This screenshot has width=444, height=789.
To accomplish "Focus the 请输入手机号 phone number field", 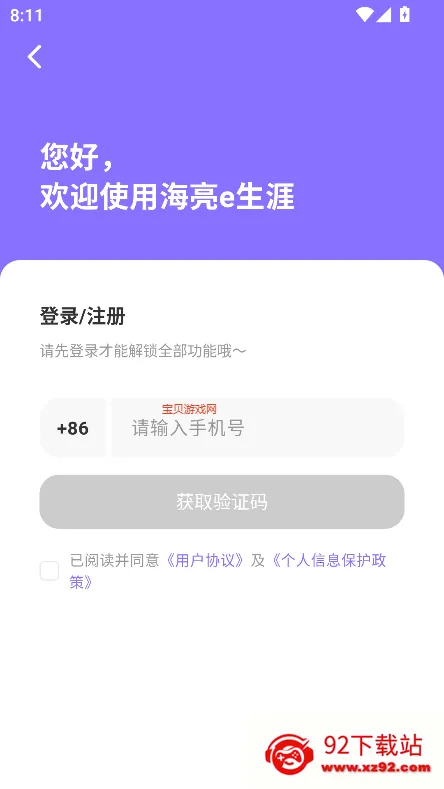I will click(x=258, y=428).
